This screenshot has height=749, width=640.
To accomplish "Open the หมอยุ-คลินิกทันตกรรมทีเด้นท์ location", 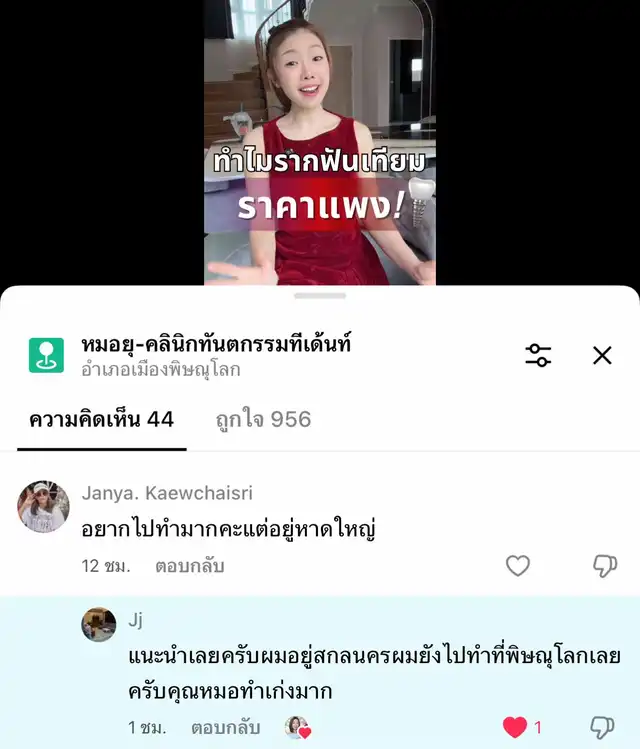I will (215, 346).
